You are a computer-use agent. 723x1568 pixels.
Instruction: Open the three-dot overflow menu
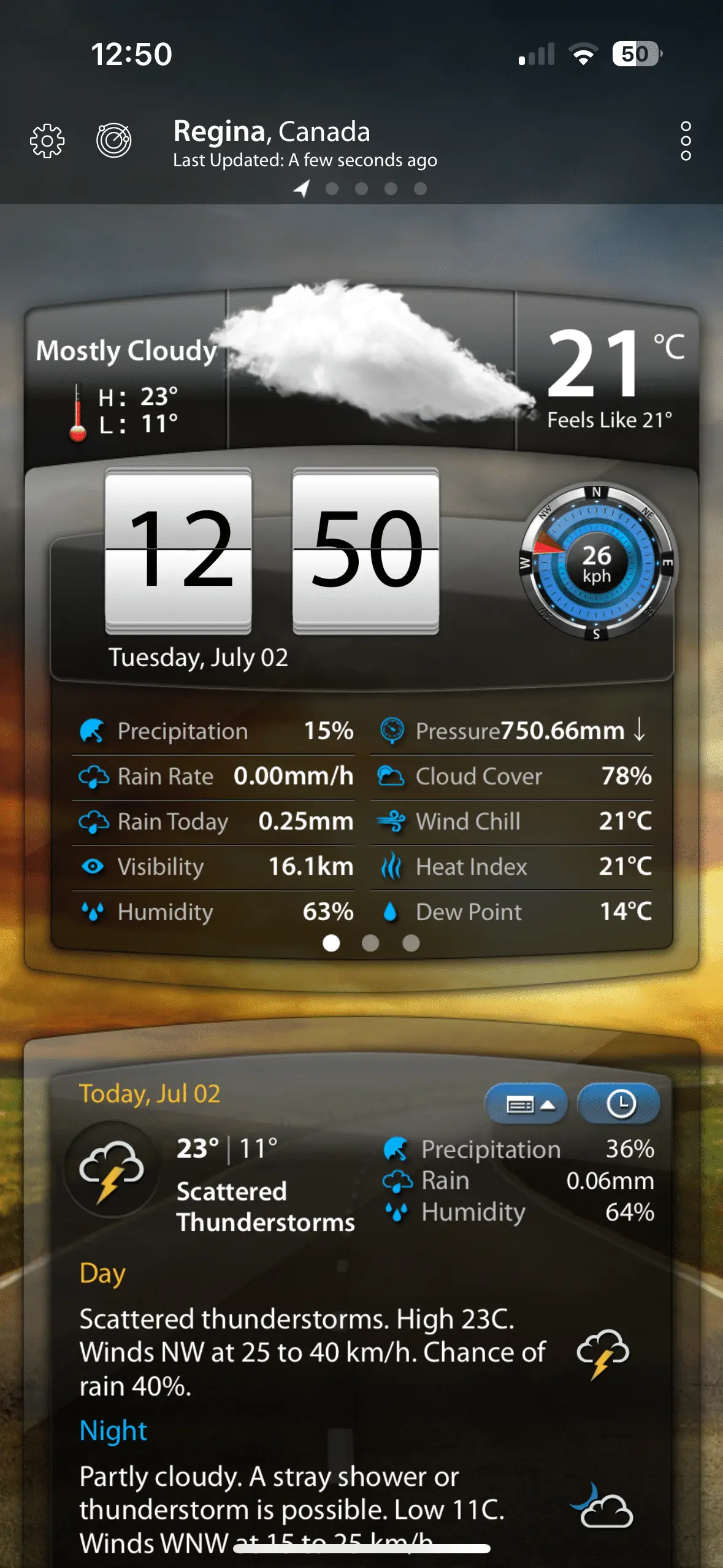(x=686, y=141)
